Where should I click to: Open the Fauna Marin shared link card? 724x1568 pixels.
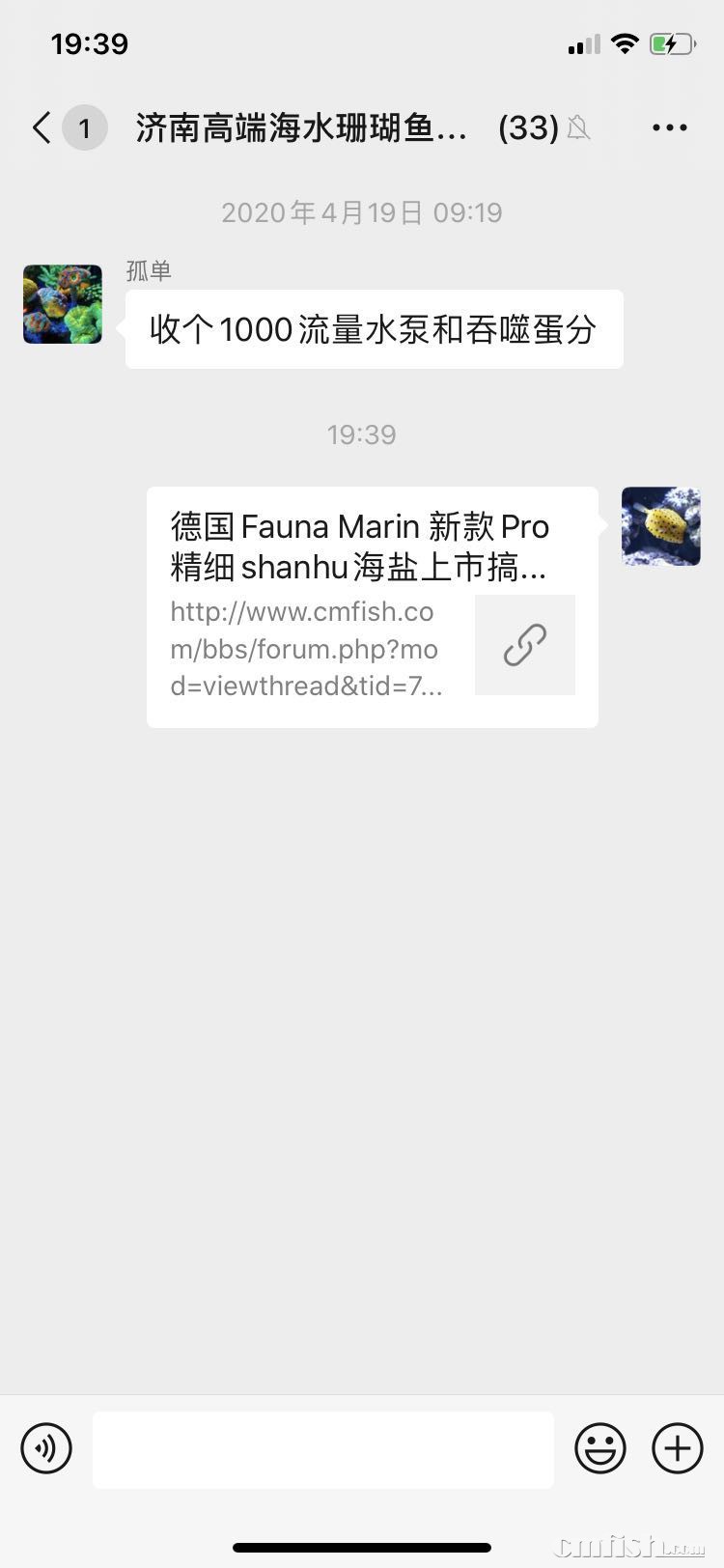coord(372,606)
